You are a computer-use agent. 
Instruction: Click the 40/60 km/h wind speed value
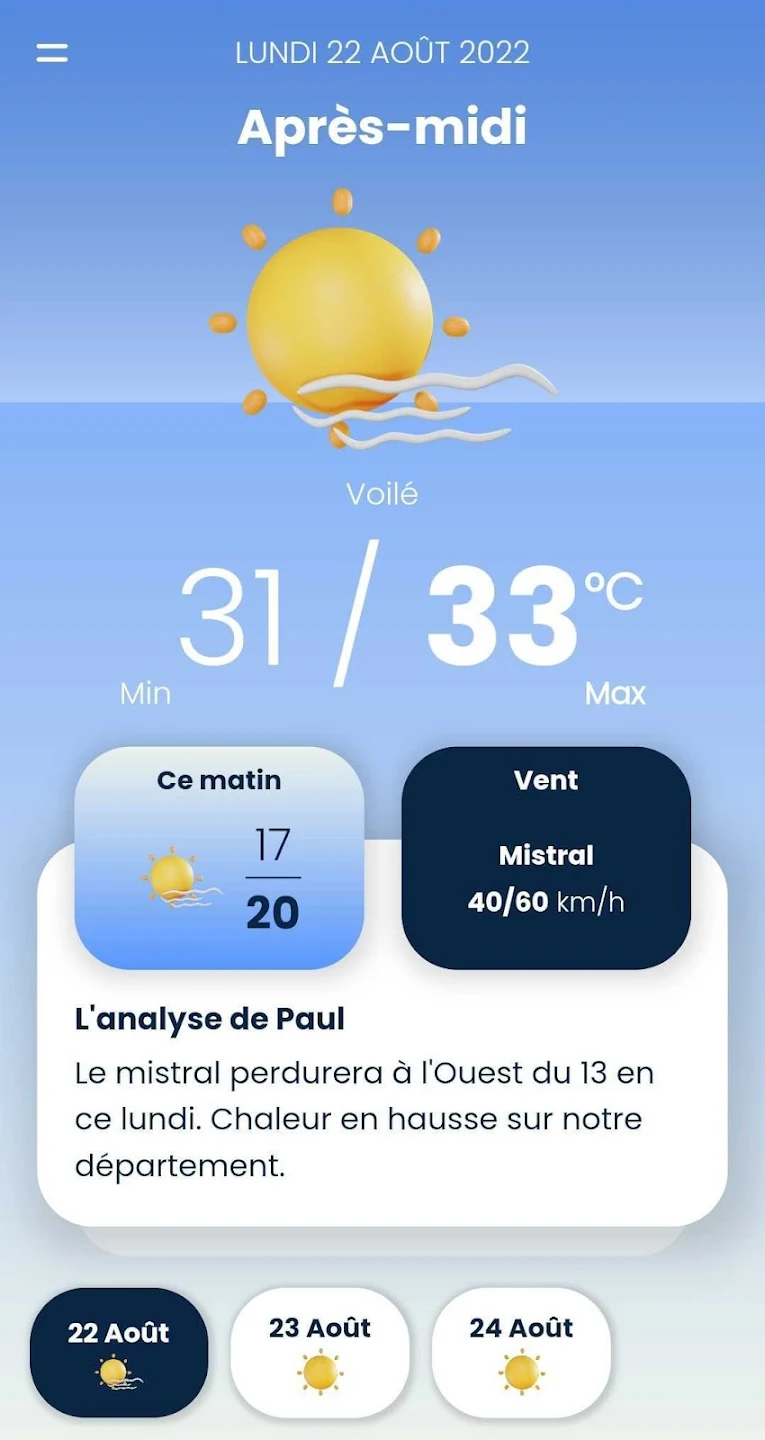pos(546,901)
